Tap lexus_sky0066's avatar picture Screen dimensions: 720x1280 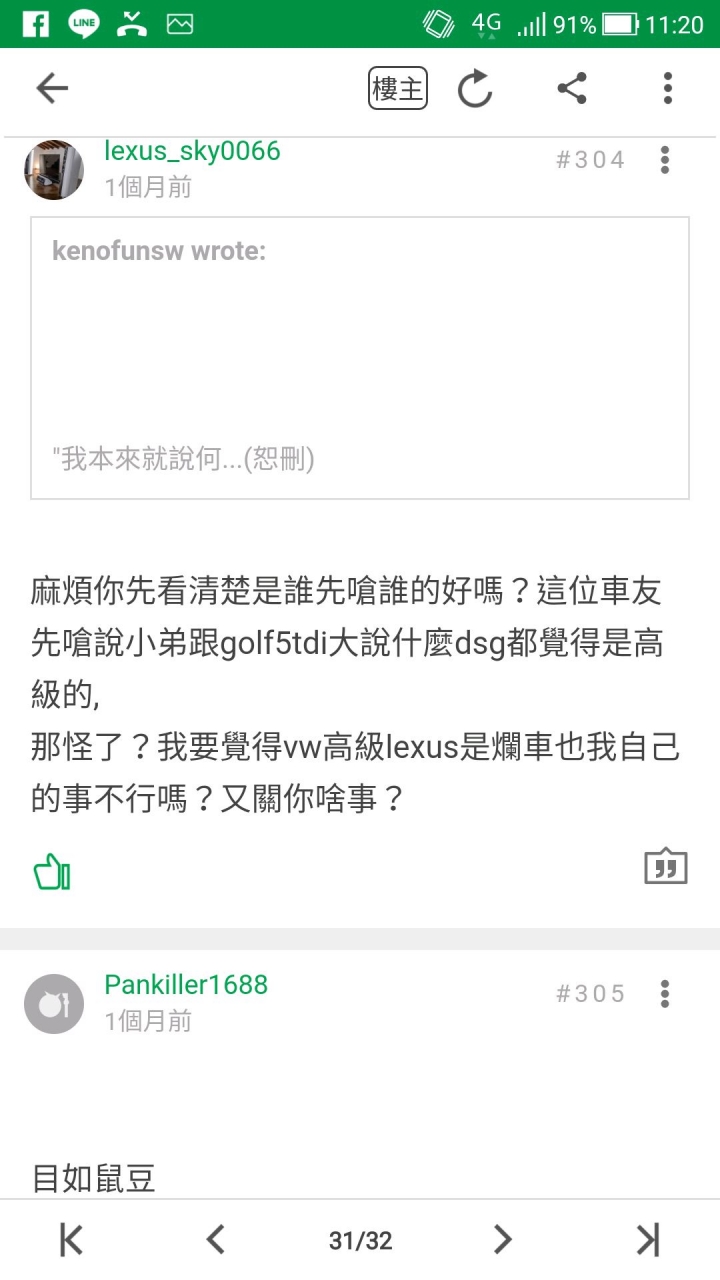tap(54, 170)
